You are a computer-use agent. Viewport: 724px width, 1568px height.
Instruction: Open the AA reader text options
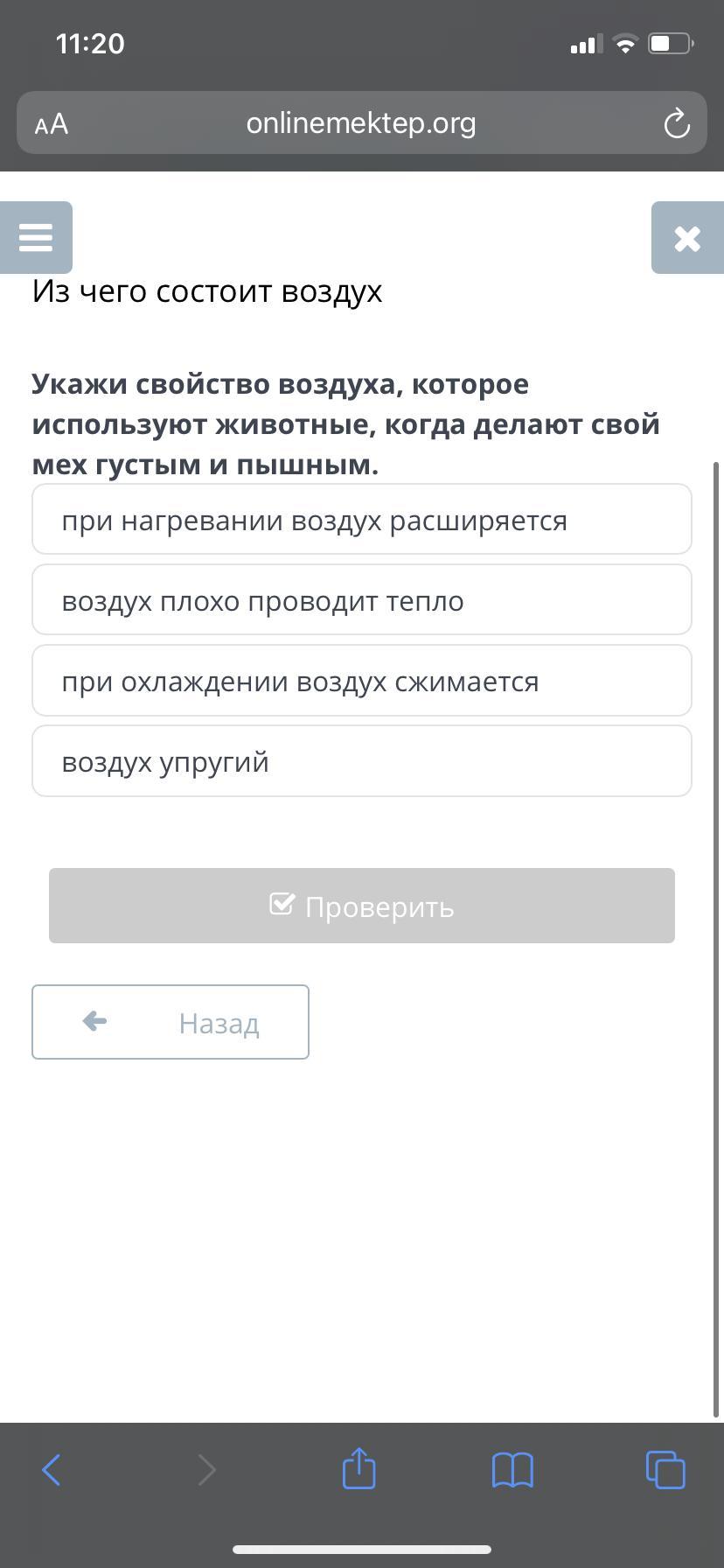[x=52, y=124]
